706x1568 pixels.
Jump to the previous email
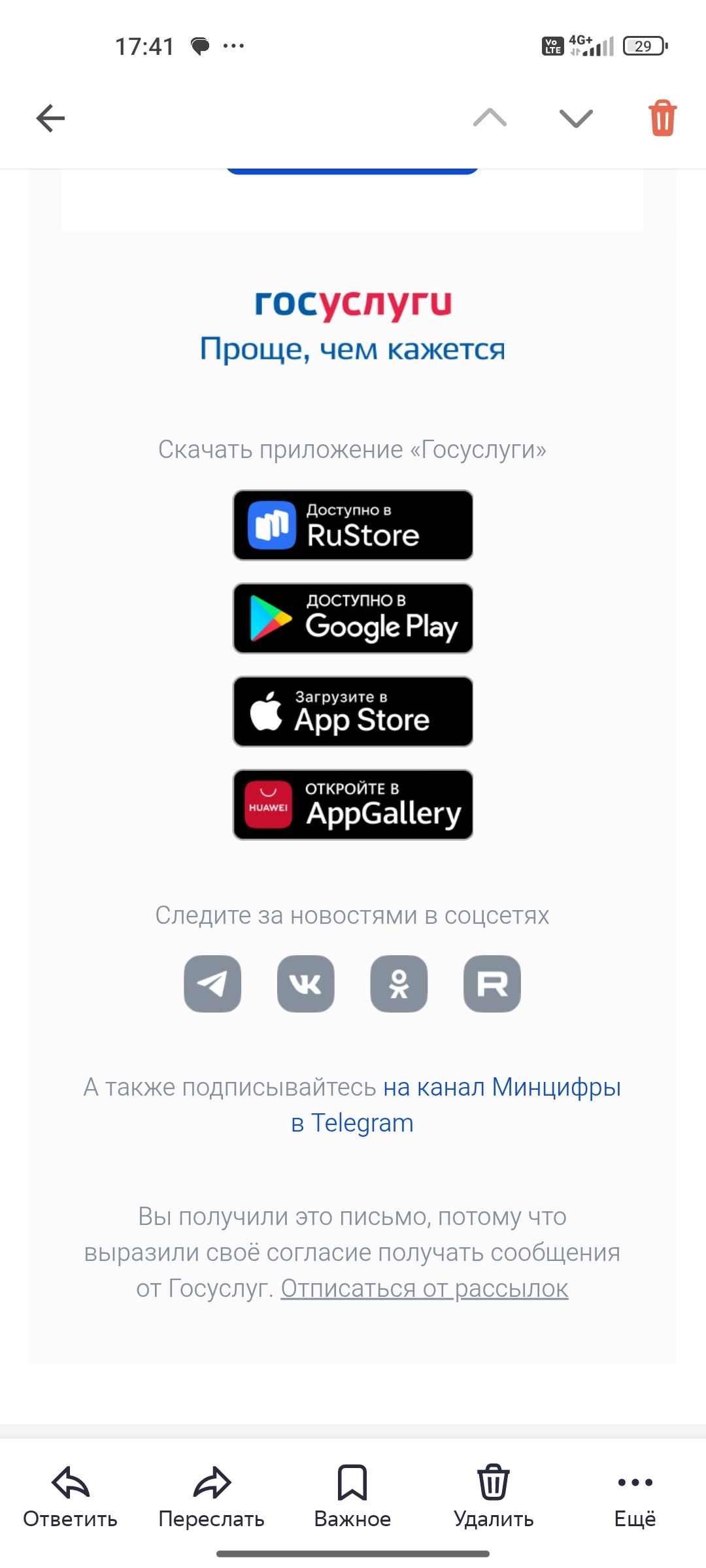click(x=490, y=118)
